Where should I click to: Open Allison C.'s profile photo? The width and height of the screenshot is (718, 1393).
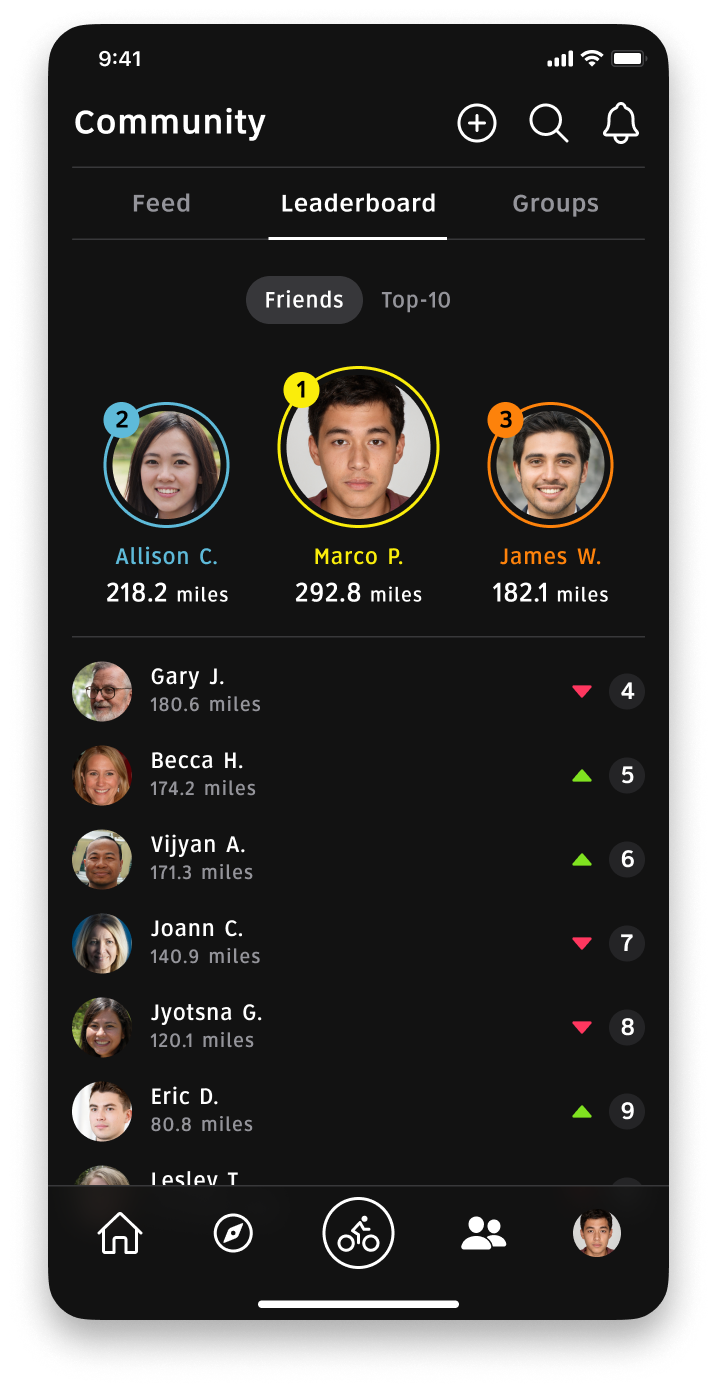pos(166,465)
